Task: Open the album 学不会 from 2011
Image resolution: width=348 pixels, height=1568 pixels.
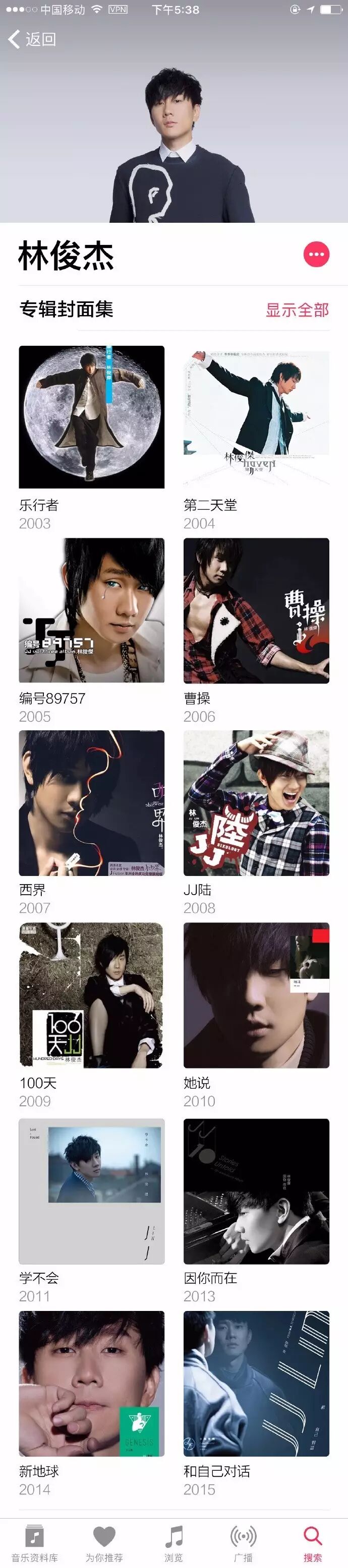Action: [91, 1191]
